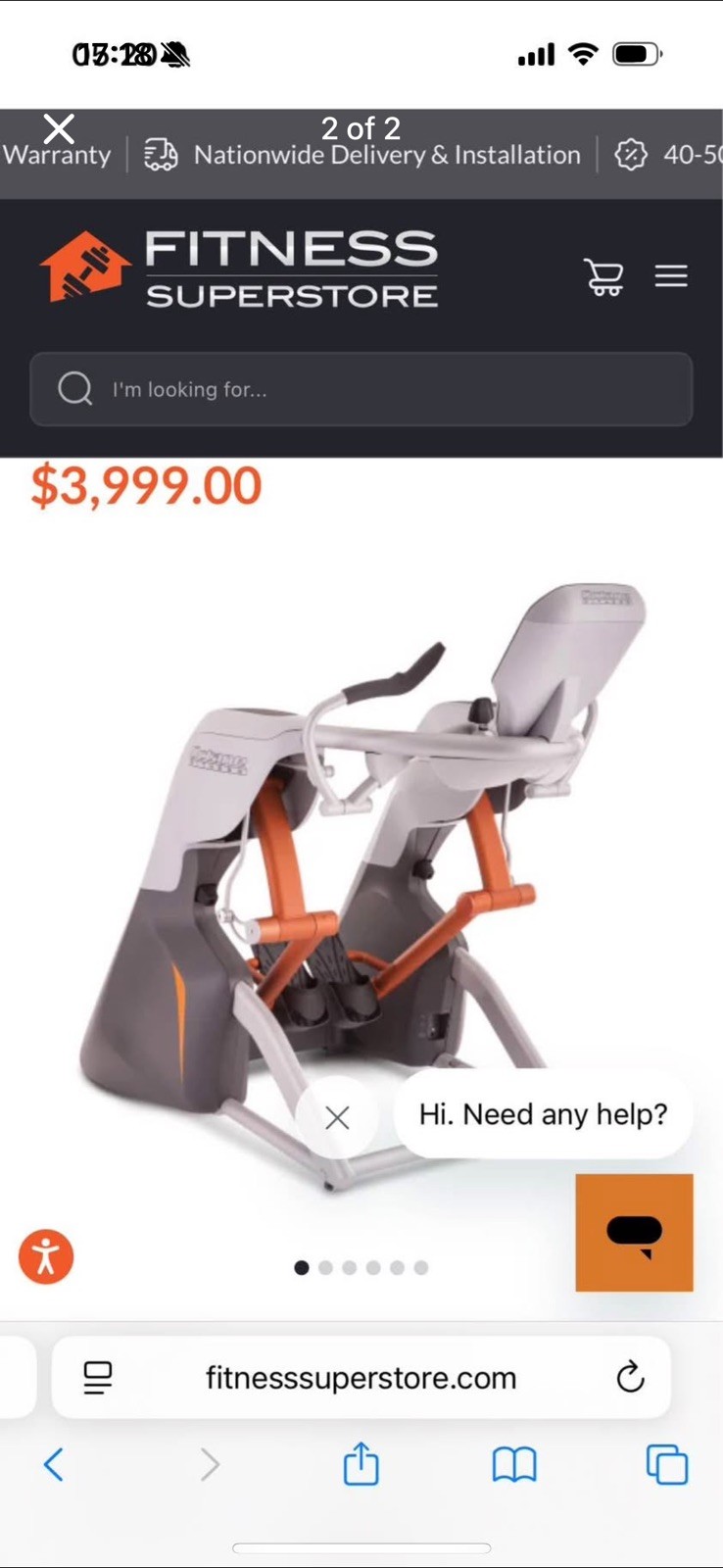
Task: Open the accessibility options icon
Action: pyautogui.click(x=46, y=1256)
